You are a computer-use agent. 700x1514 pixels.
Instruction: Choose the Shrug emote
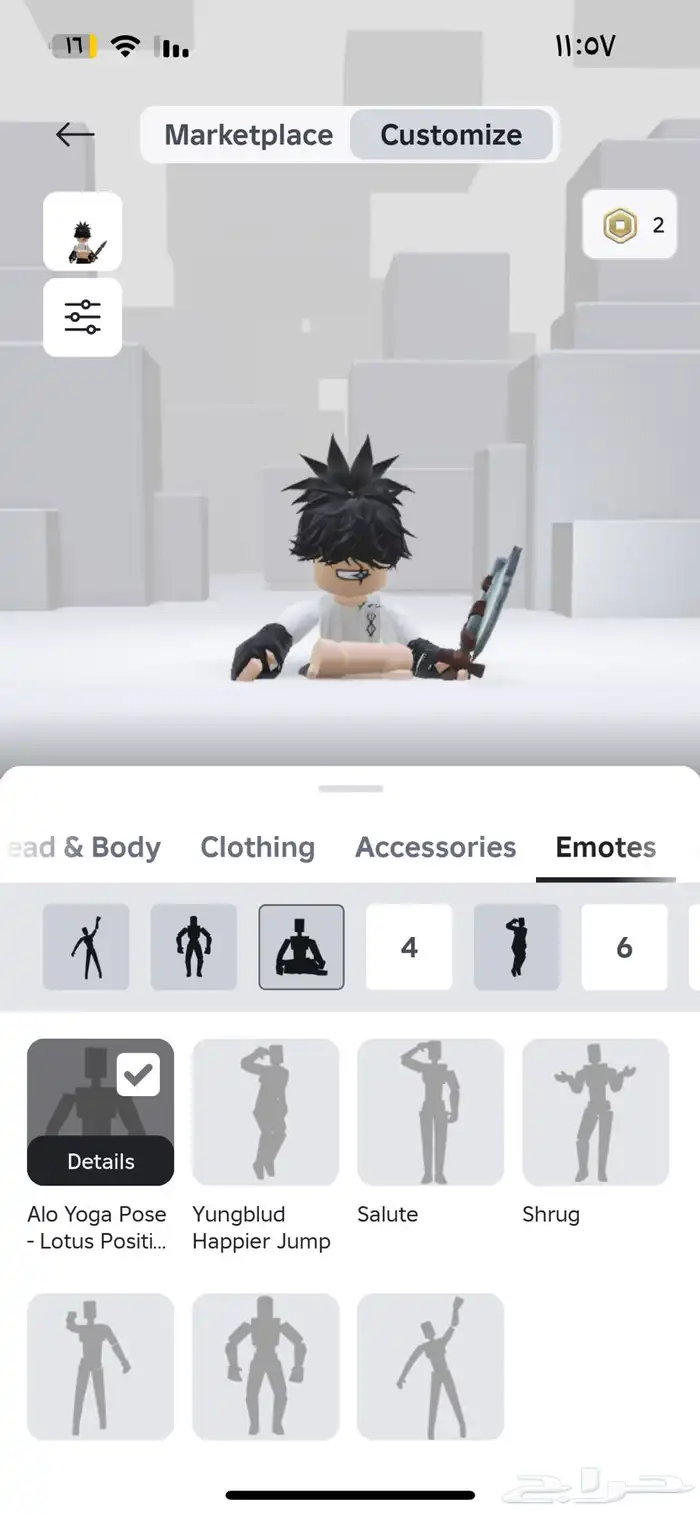[595, 1112]
